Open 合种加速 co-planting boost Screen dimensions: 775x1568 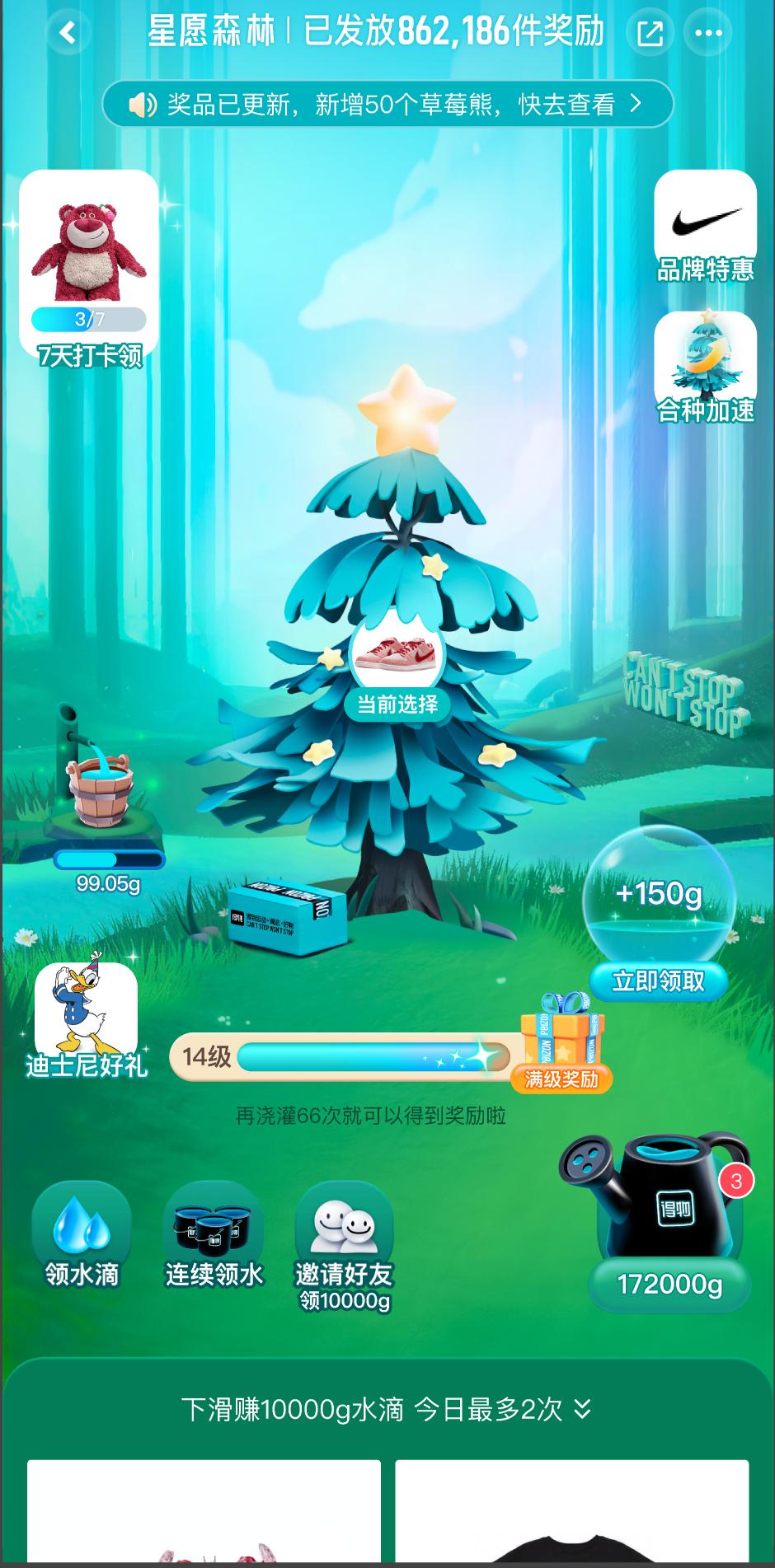[705, 367]
